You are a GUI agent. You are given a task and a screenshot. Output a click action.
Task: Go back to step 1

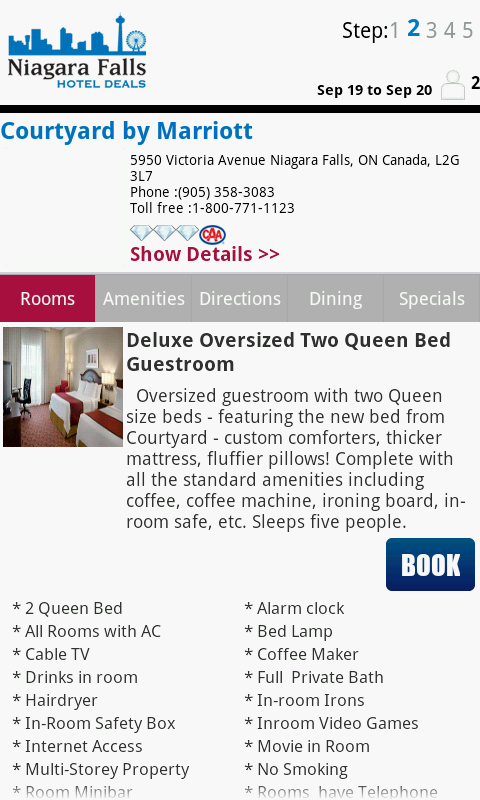[394, 31]
